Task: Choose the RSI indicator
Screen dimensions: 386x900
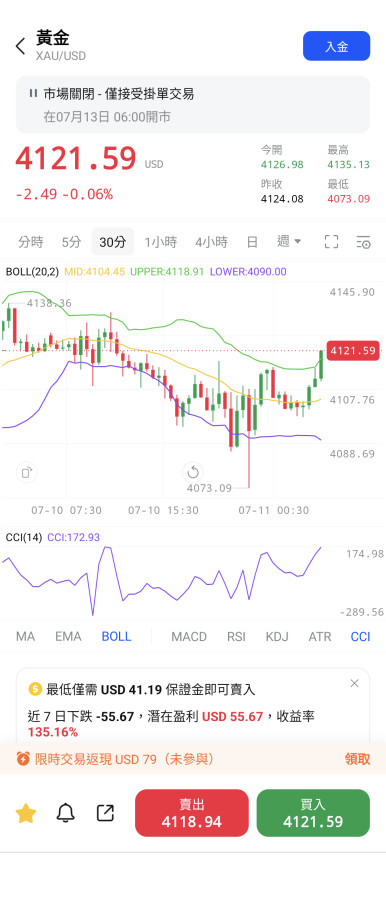Action: (x=236, y=637)
